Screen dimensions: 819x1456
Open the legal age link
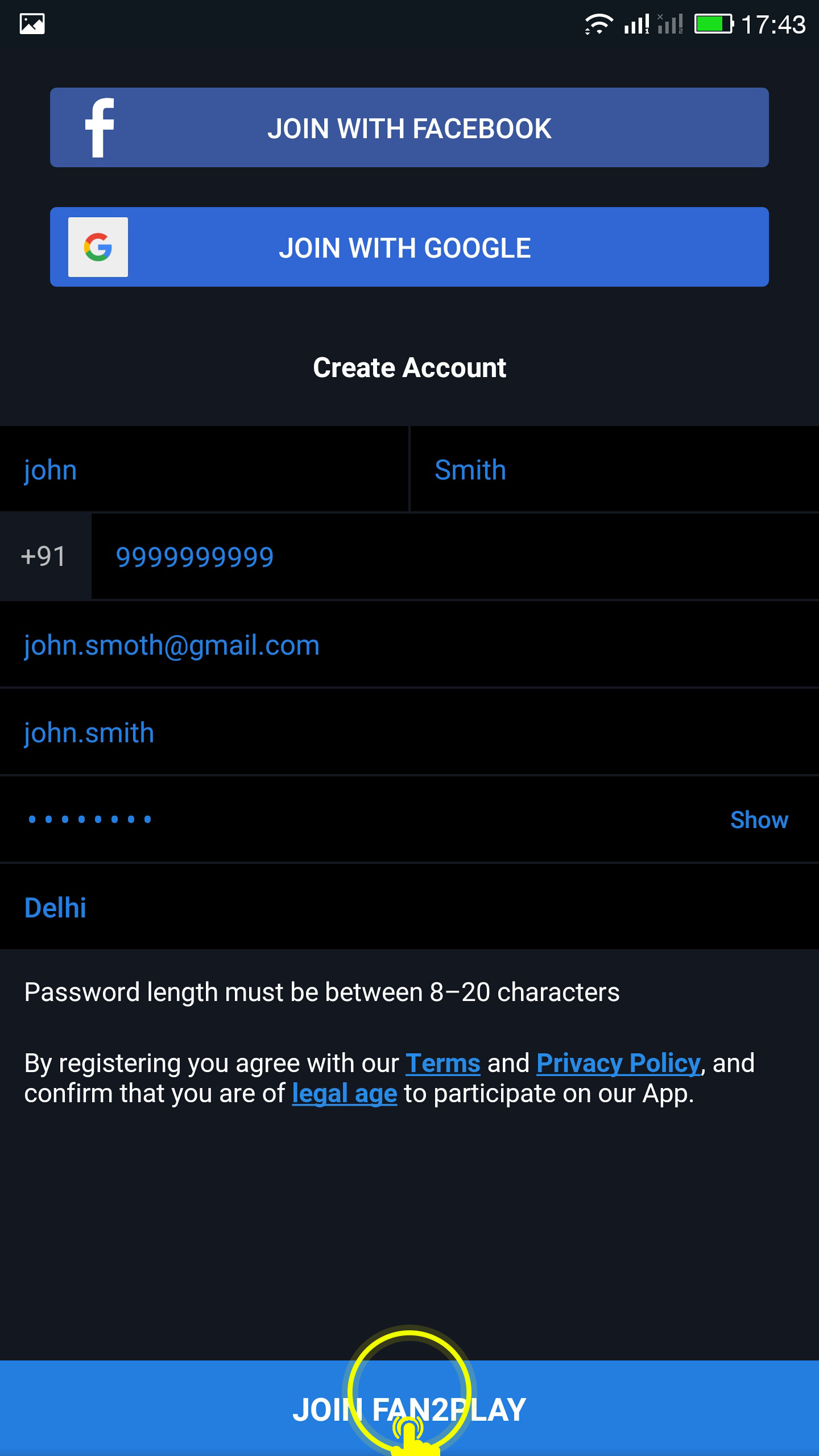pos(344,1094)
